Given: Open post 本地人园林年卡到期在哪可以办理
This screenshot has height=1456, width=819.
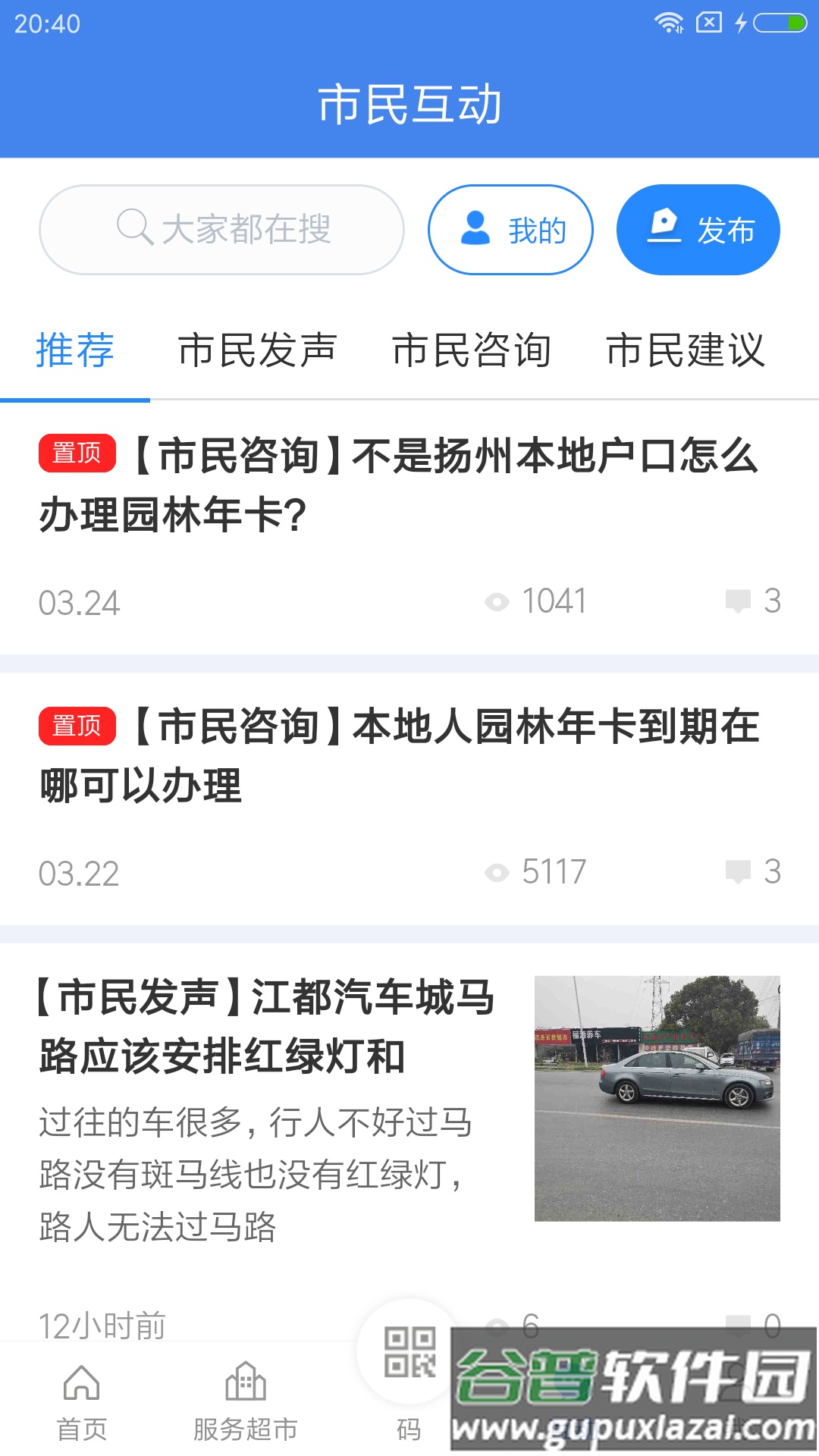Looking at the screenshot, I should pos(409,756).
